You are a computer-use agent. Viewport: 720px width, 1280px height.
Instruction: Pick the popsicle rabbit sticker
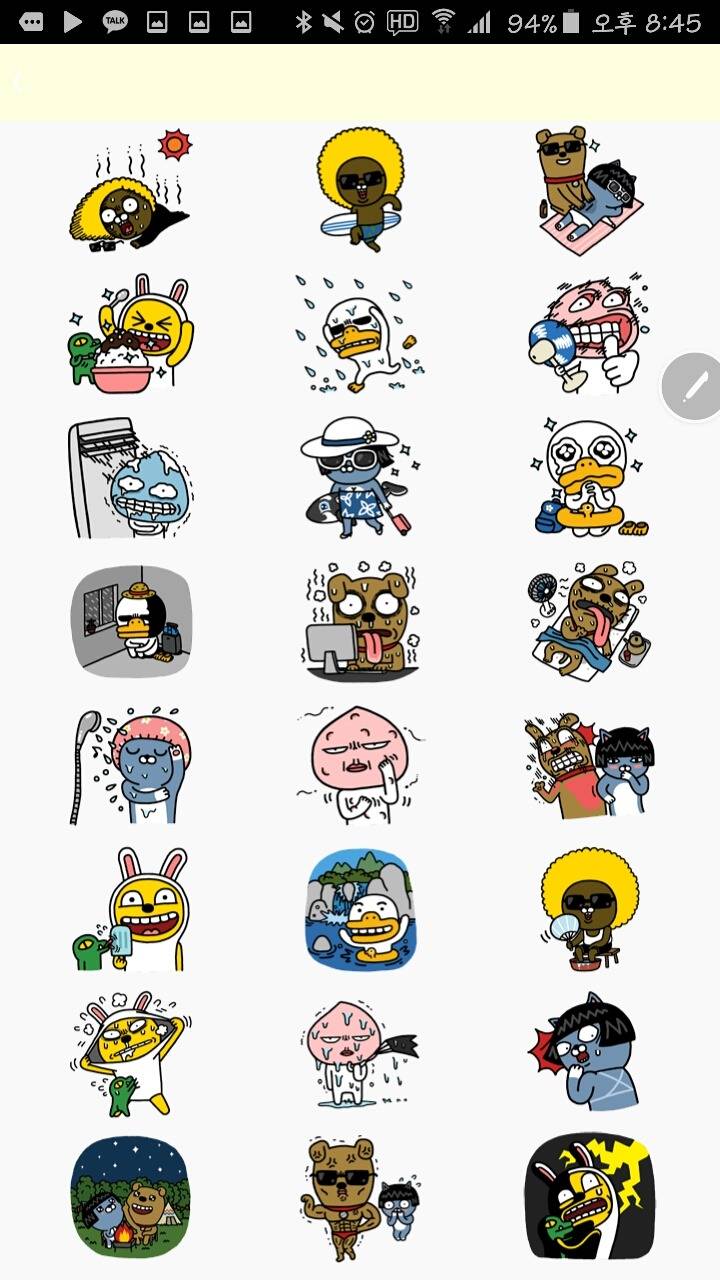pos(130,910)
